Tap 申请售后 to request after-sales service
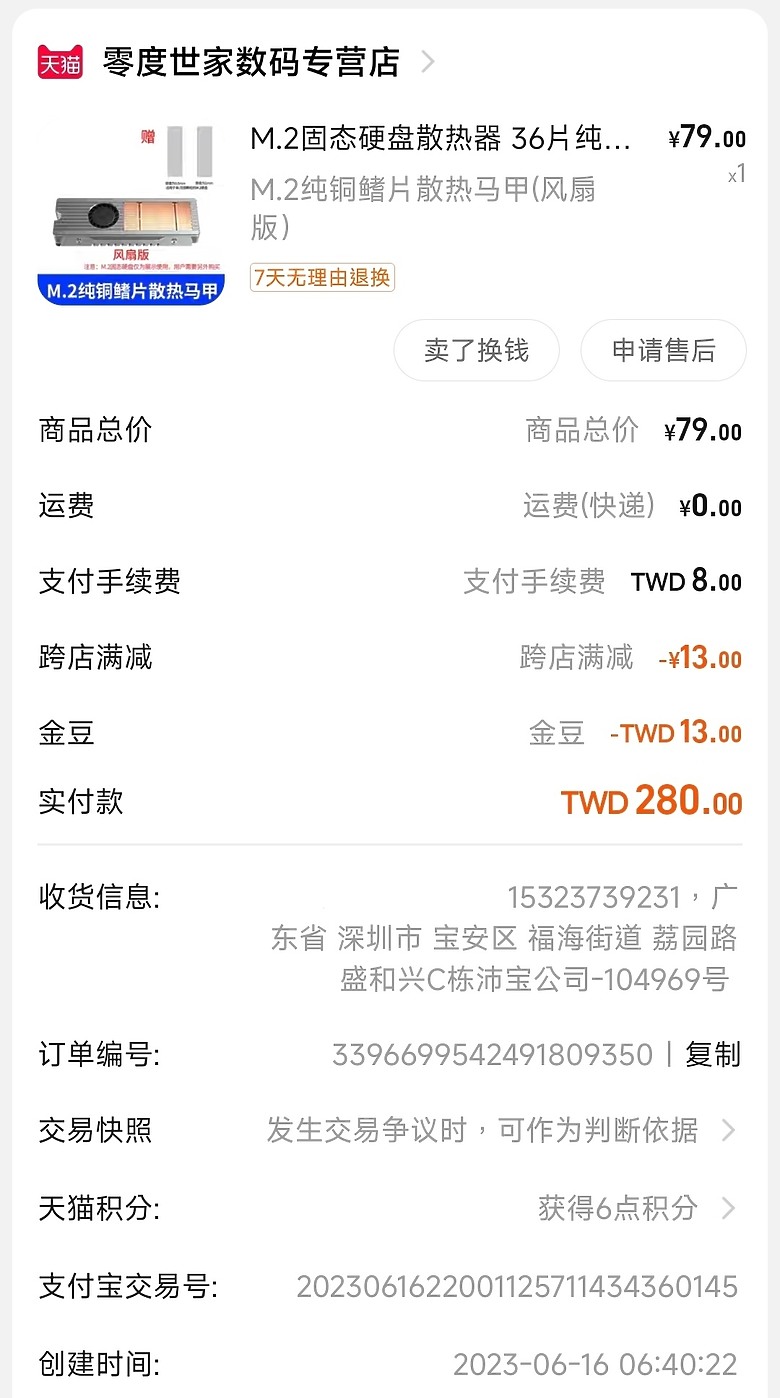 tap(663, 351)
